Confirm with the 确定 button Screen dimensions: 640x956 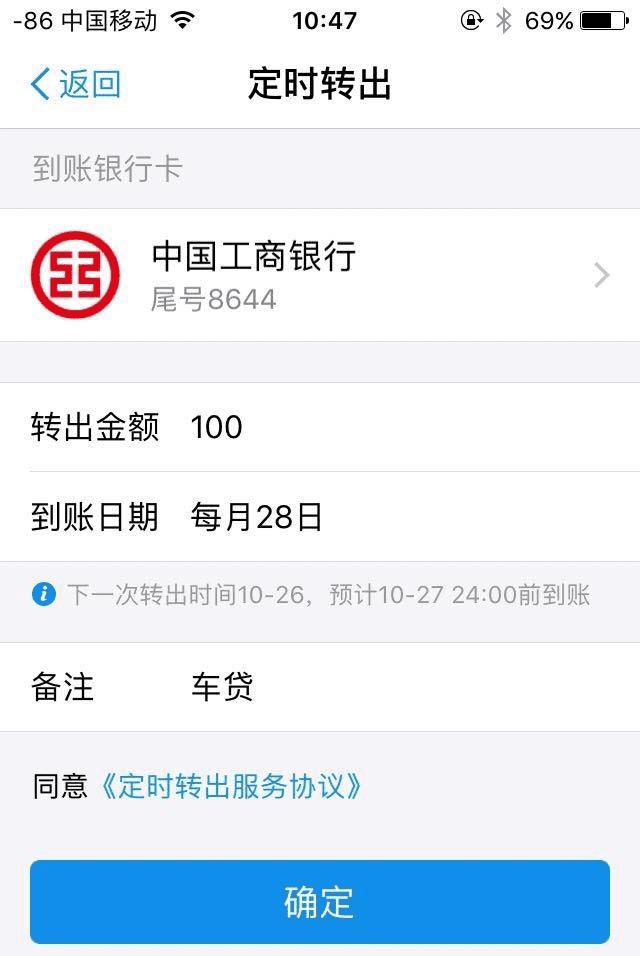(320, 902)
